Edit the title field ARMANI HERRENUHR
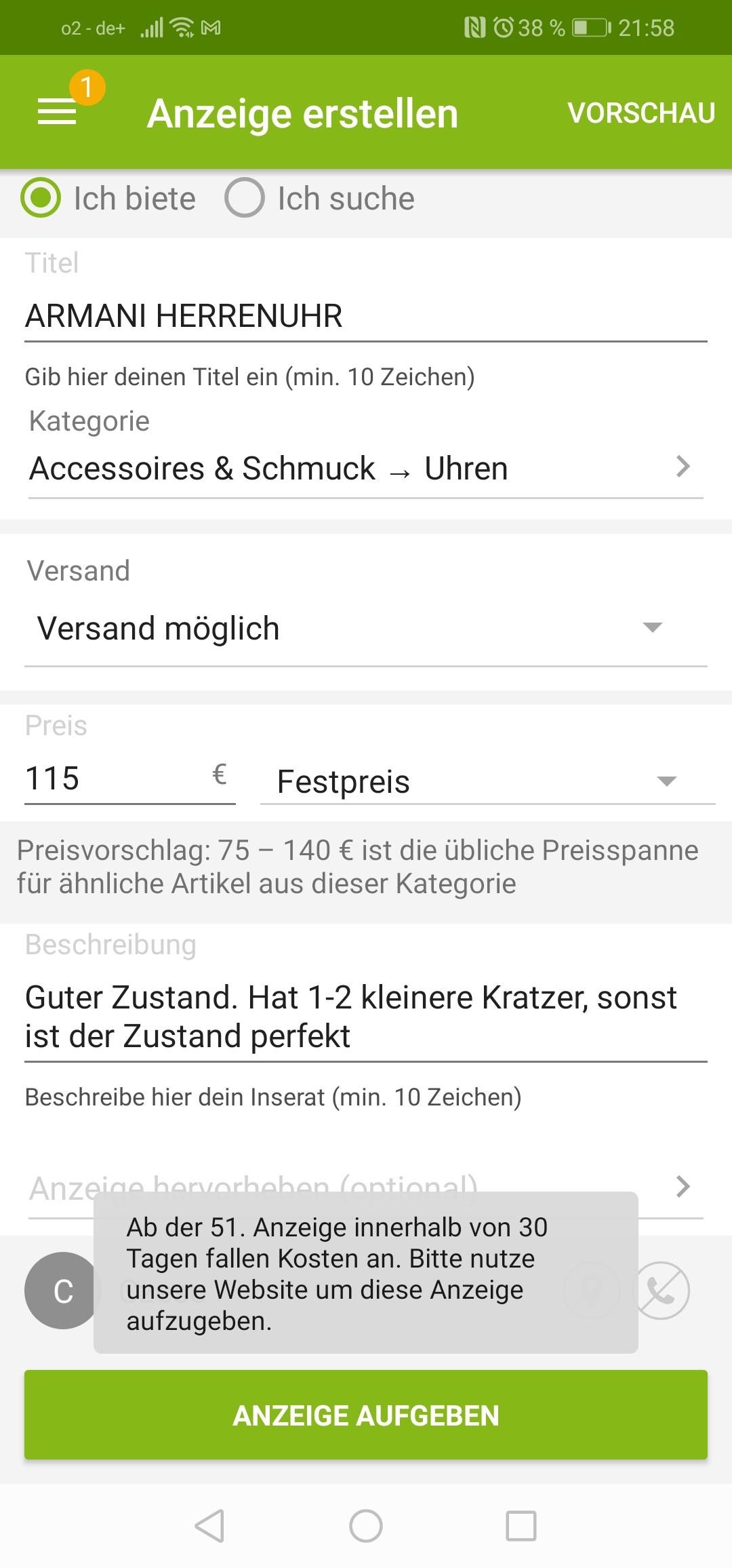Screen dimensions: 732x1568 pos(366,316)
